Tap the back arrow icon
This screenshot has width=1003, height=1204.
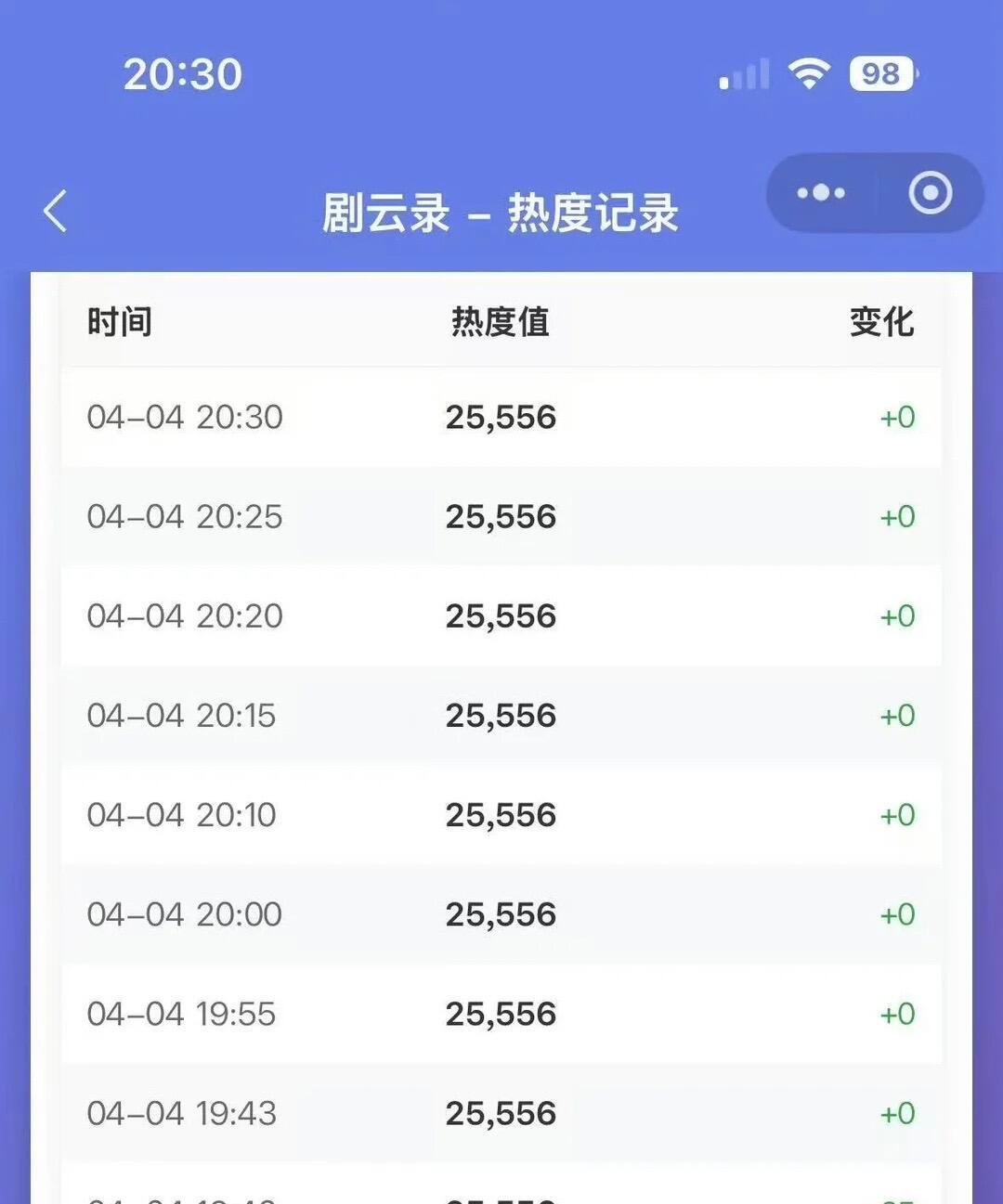coord(55,211)
